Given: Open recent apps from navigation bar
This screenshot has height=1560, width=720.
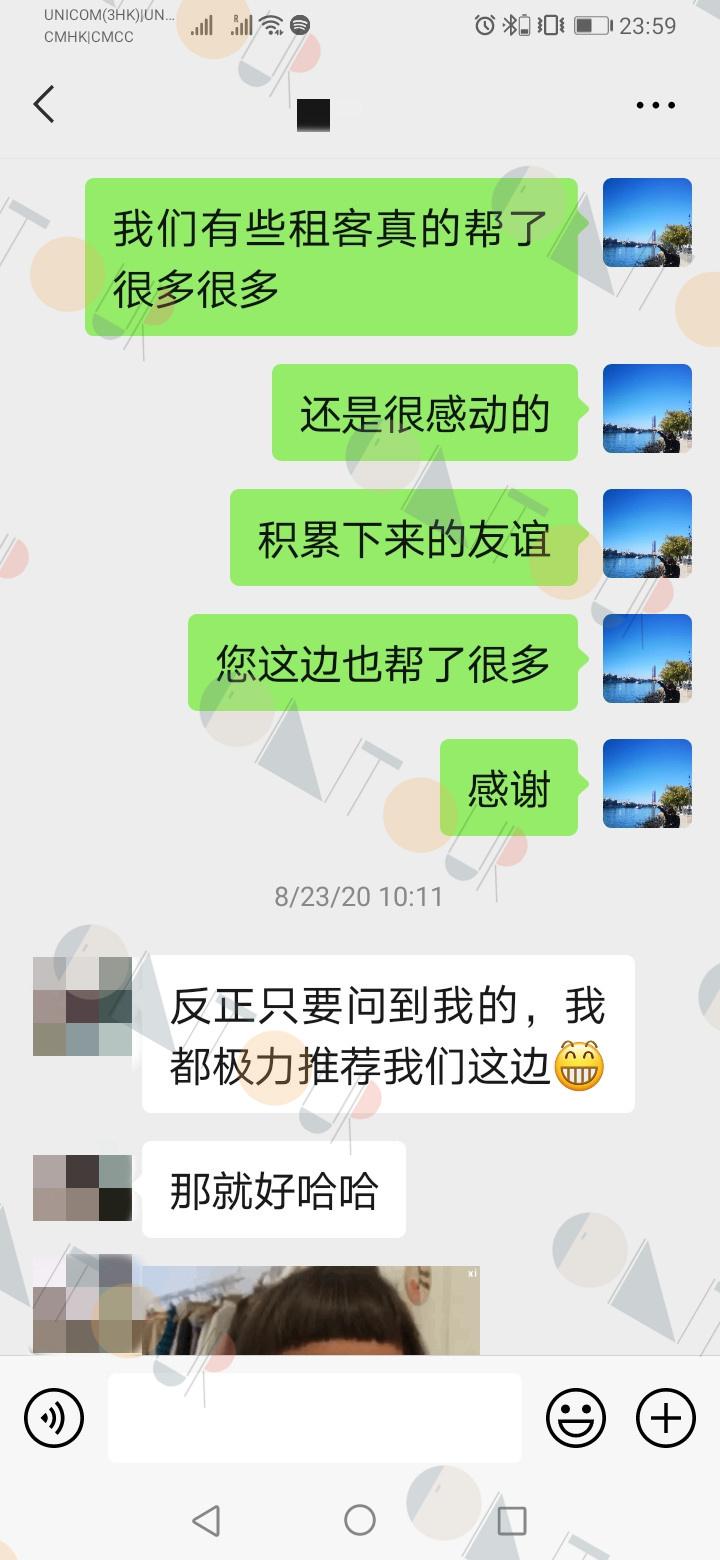Looking at the screenshot, I should [x=512, y=1520].
